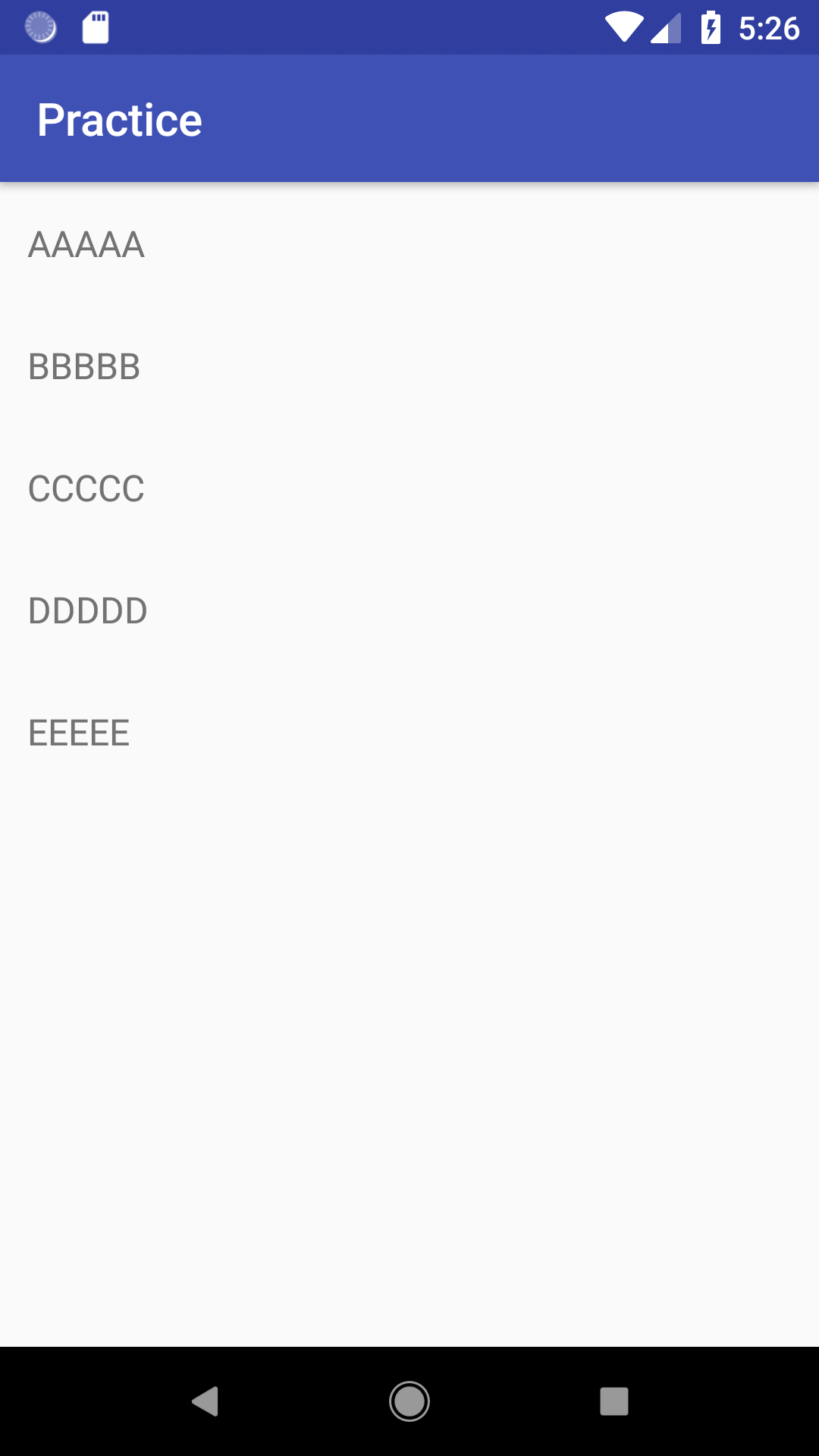Image resolution: width=819 pixels, height=1456 pixels.
Task: Open the EEEEE row
Action: pos(409,733)
